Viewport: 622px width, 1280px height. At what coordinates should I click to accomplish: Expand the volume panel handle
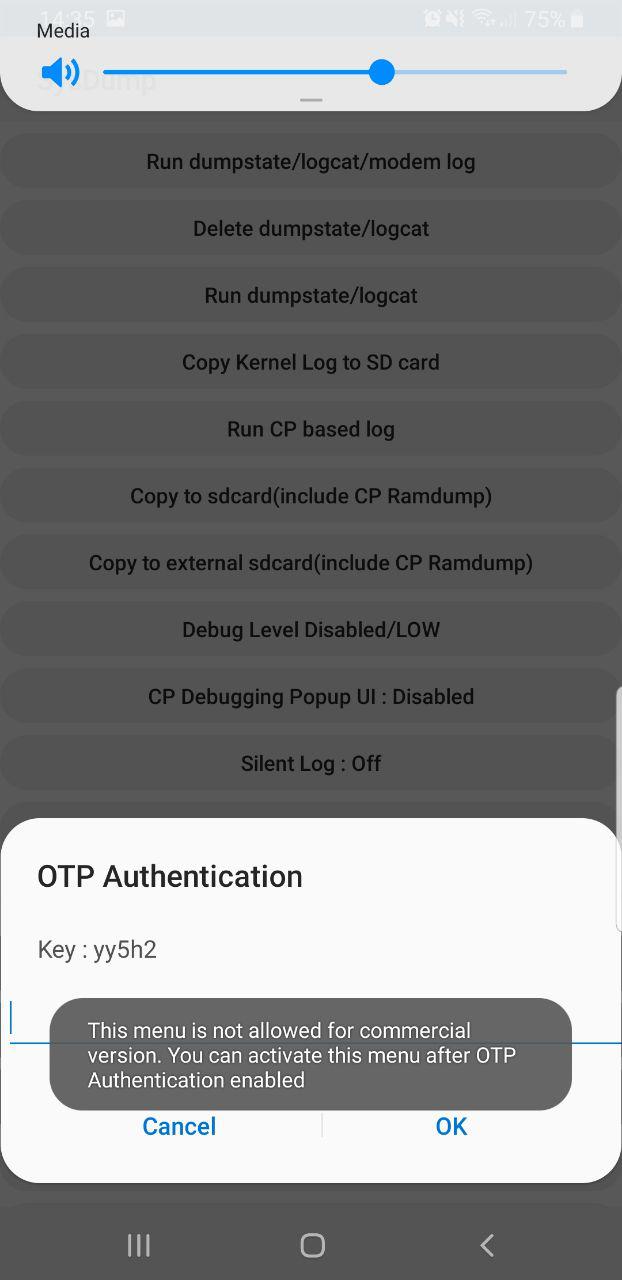[x=311, y=101]
